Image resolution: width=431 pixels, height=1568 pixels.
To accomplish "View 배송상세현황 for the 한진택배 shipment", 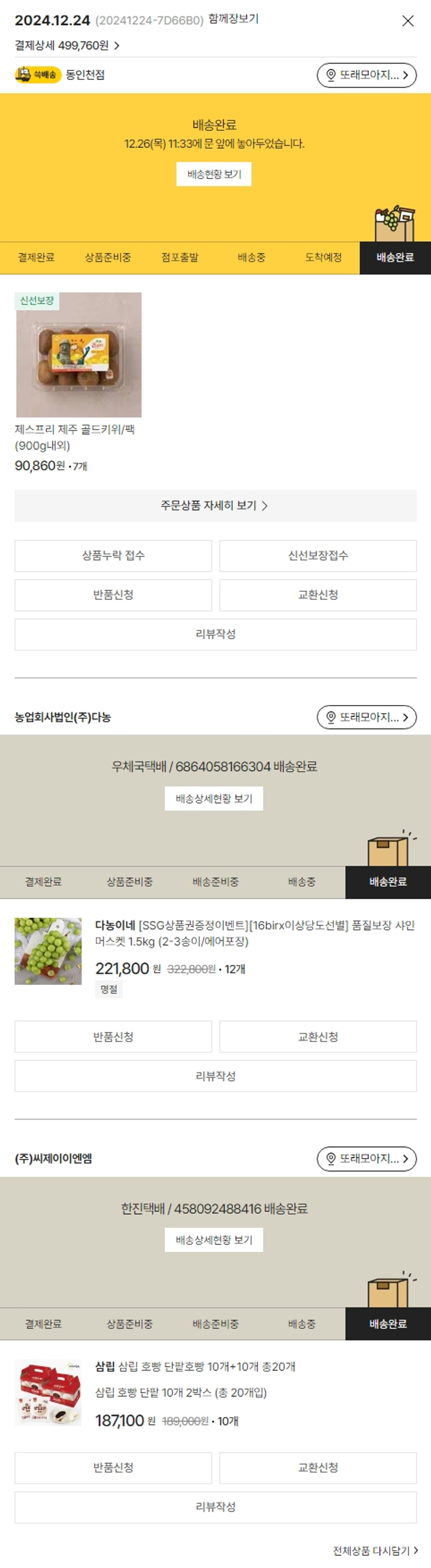I will tap(214, 1240).
